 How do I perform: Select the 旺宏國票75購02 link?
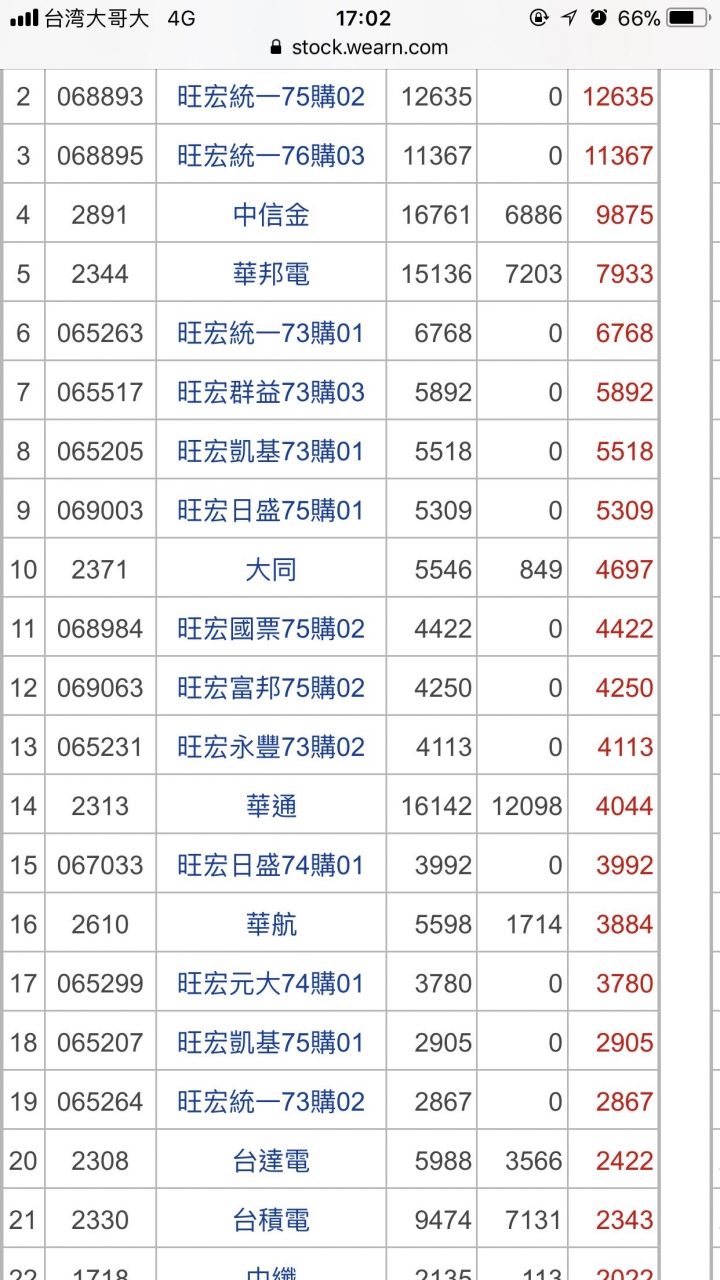point(271,629)
